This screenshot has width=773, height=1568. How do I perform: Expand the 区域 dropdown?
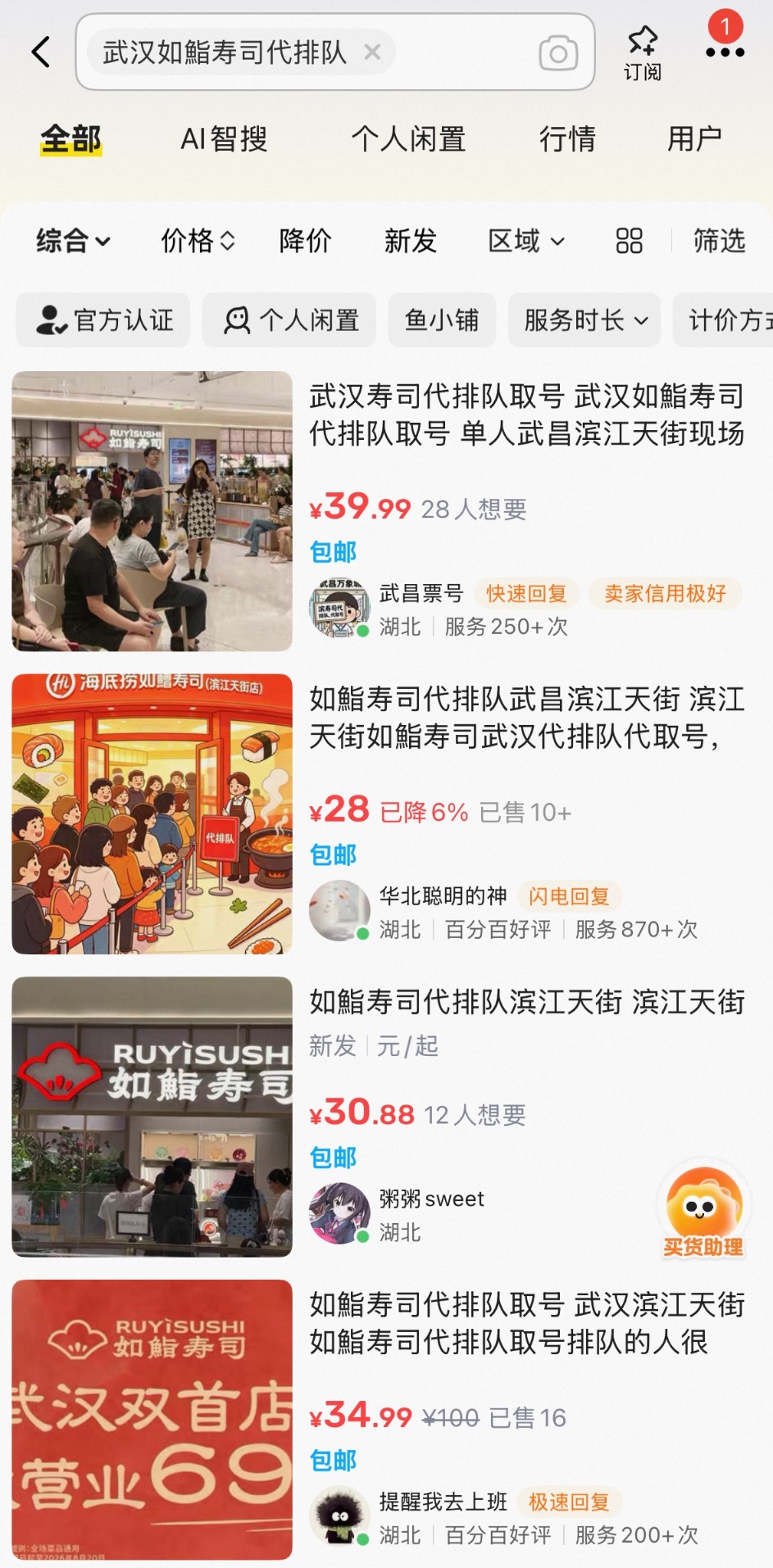click(x=526, y=241)
